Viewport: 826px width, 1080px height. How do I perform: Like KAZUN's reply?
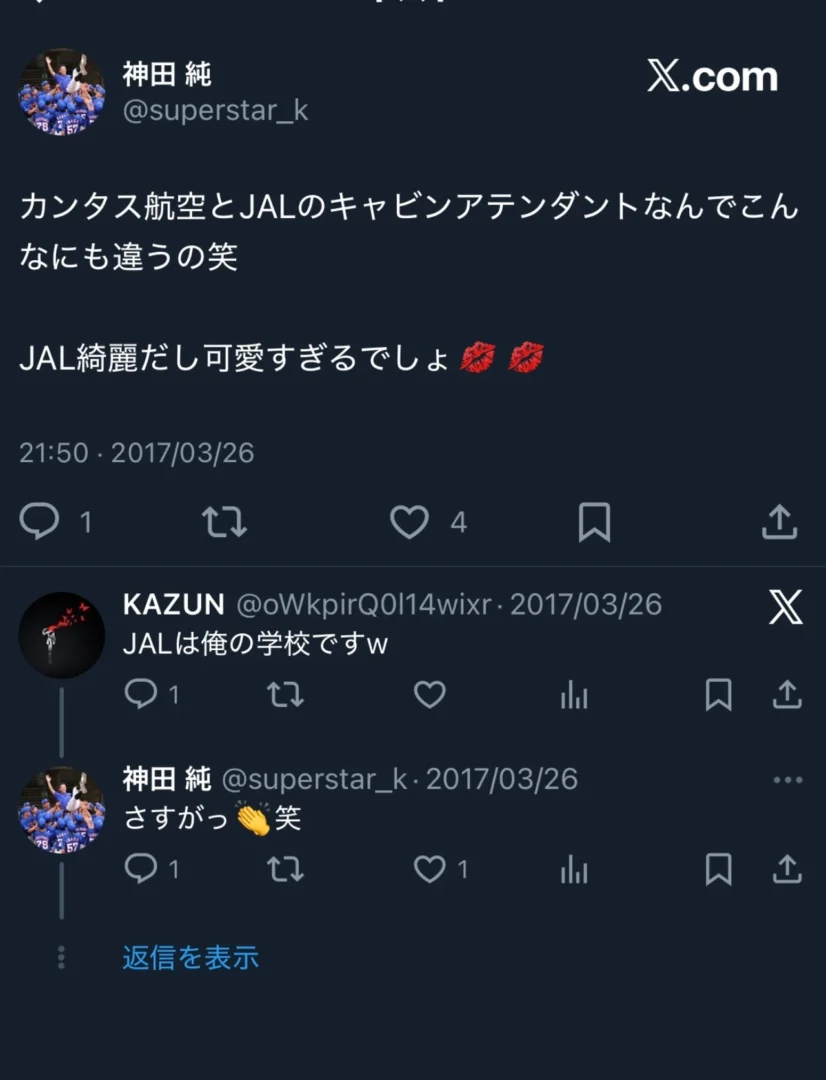[430, 695]
